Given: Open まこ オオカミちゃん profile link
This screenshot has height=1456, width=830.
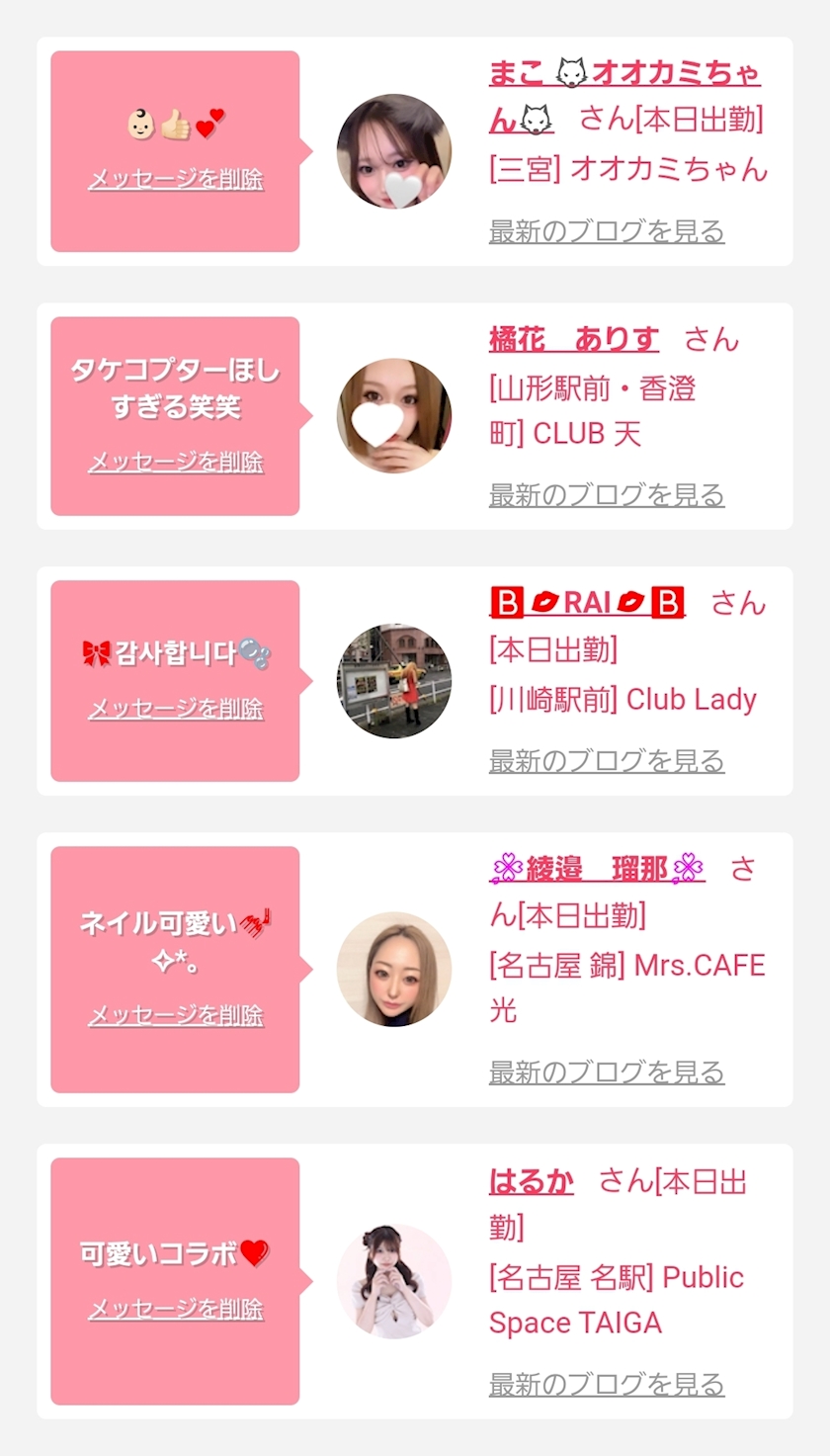Looking at the screenshot, I should coord(624,74).
